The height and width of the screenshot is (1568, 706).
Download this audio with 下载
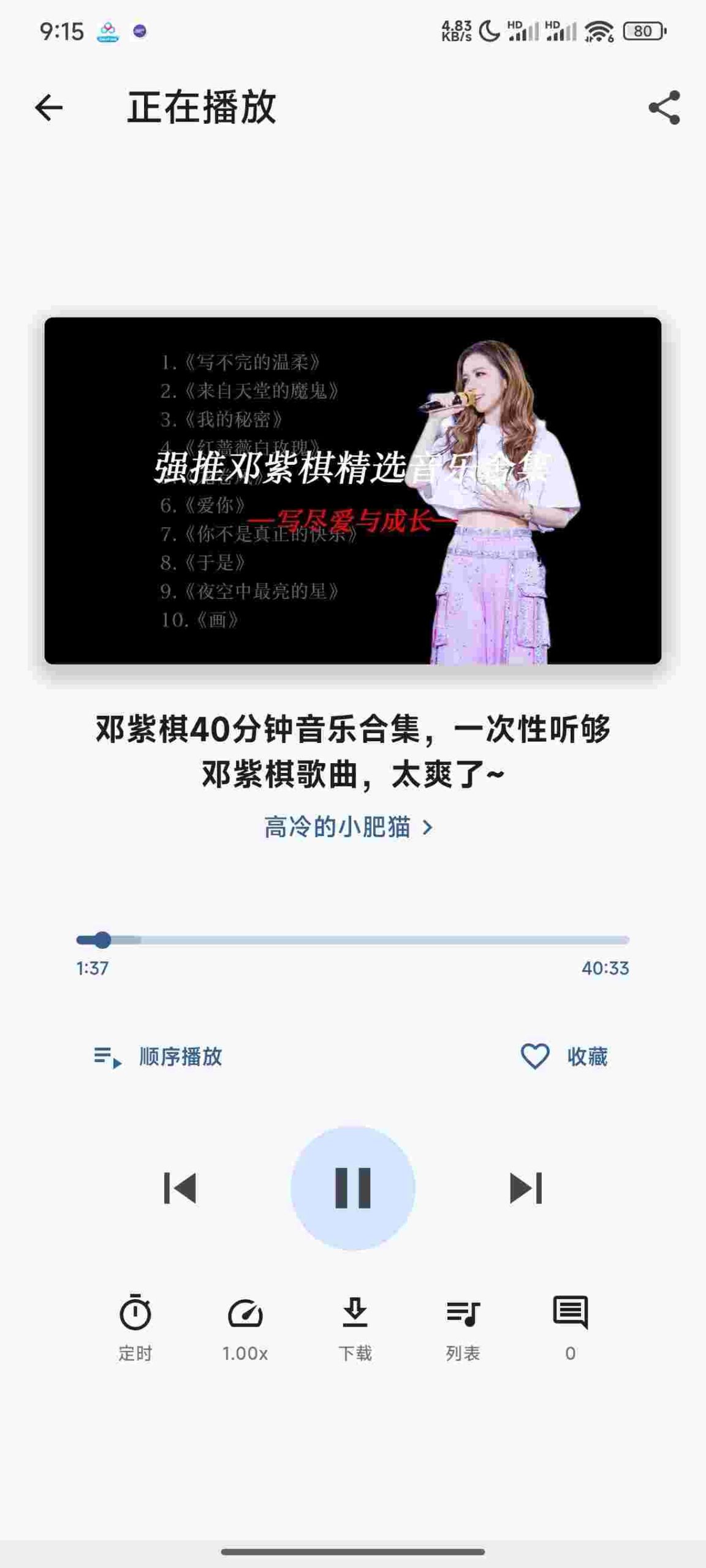[x=355, y=1327]
